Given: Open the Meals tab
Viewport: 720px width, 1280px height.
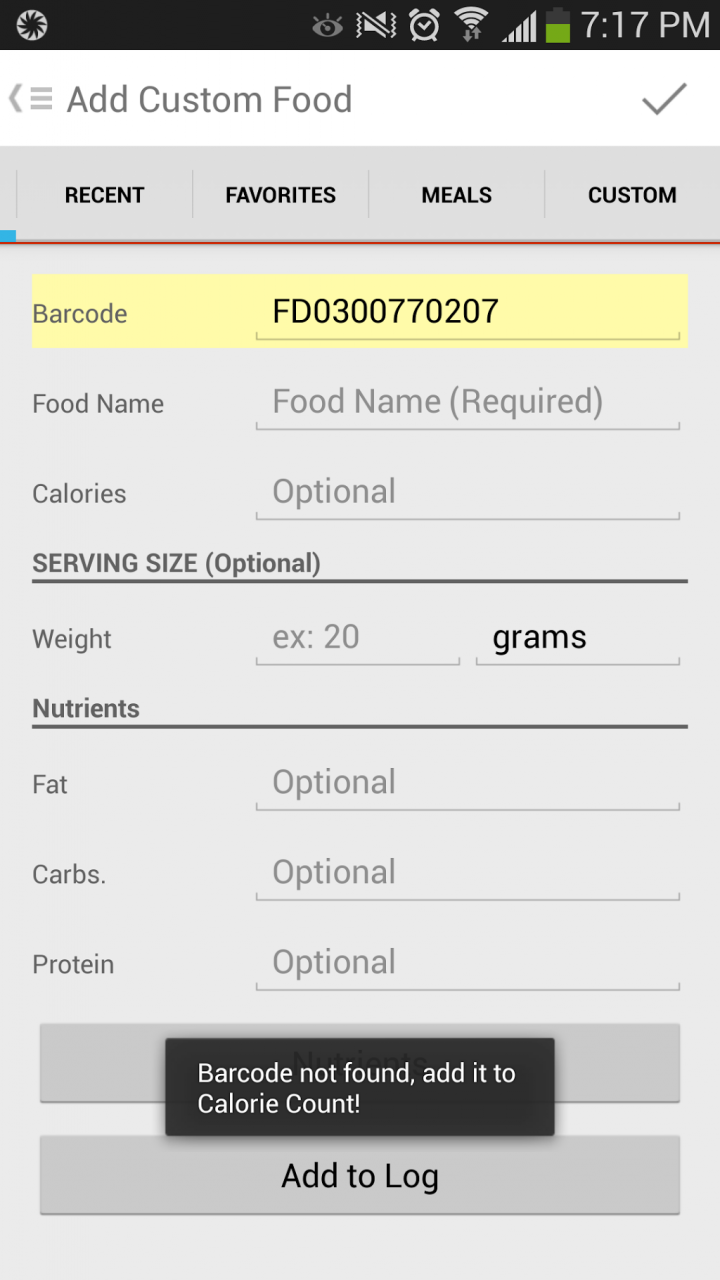Looking at the screenshot, I should (x=456, y=195).
